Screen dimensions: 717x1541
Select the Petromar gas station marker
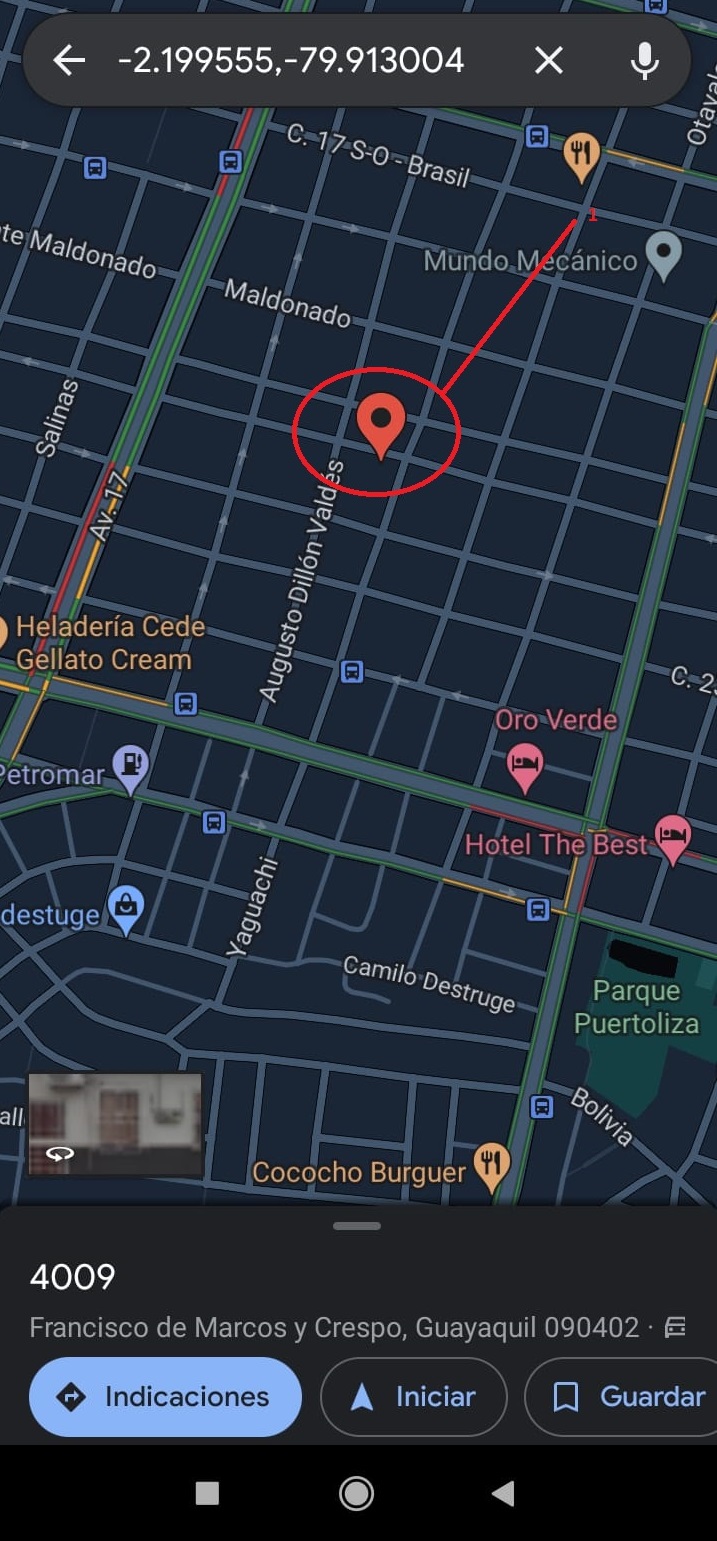click(131, 766)
